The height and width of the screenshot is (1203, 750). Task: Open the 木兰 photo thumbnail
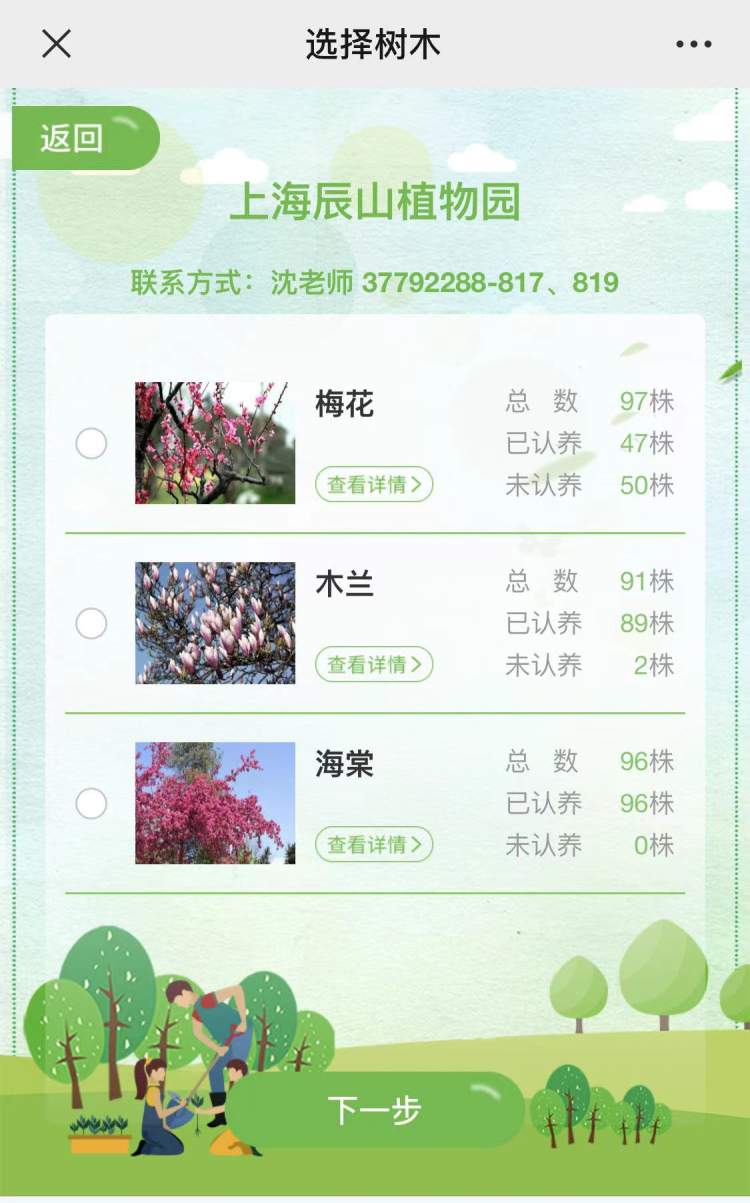215,623
